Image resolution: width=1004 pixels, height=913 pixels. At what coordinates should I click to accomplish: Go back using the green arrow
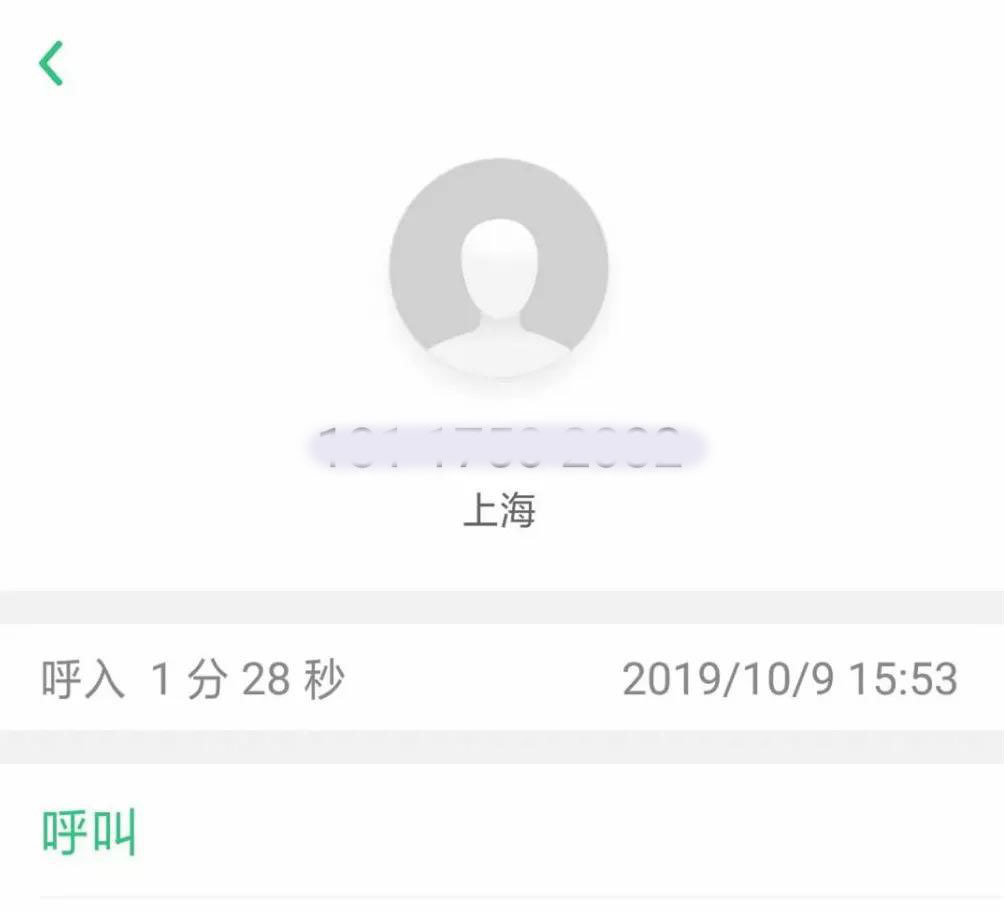(x=51, y=63)
